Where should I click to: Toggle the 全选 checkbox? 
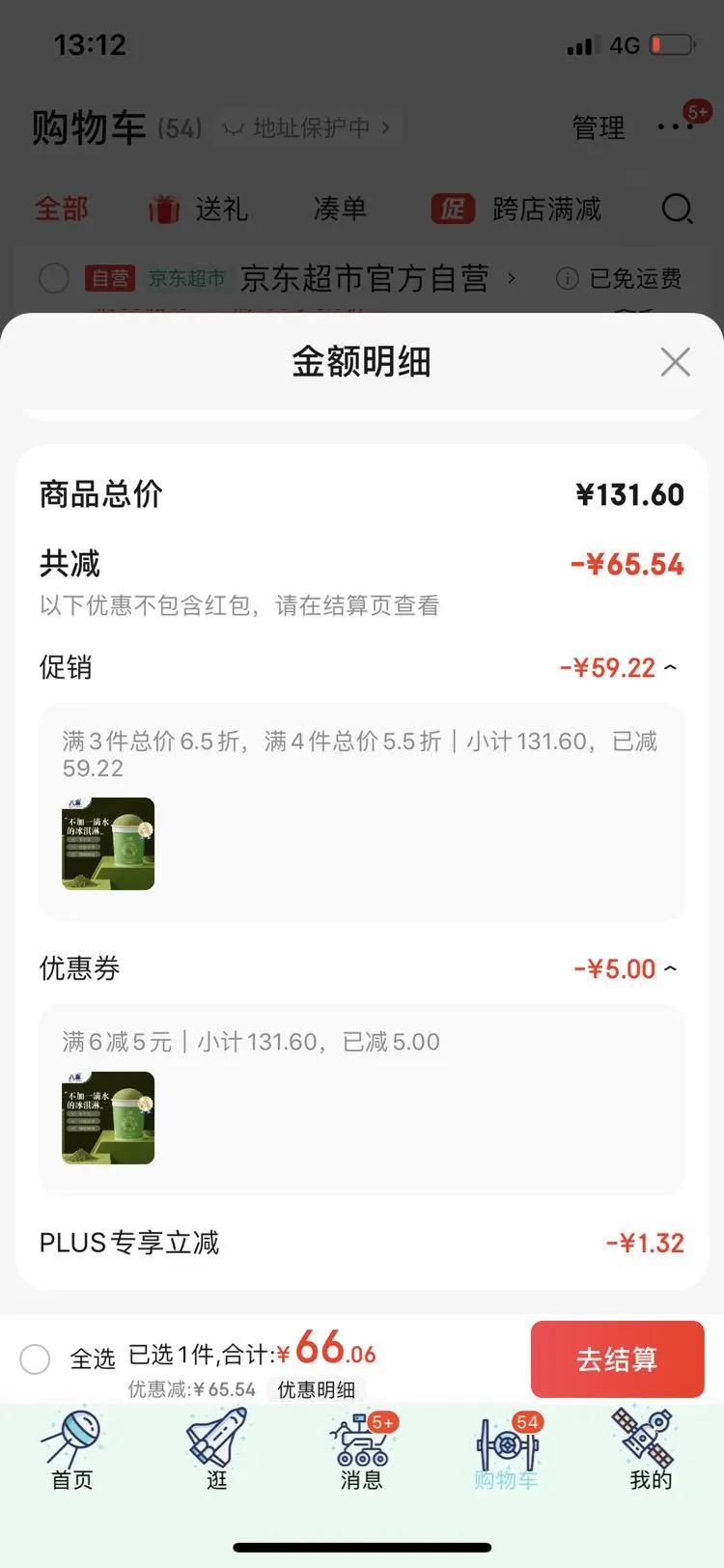[36, 1359]
